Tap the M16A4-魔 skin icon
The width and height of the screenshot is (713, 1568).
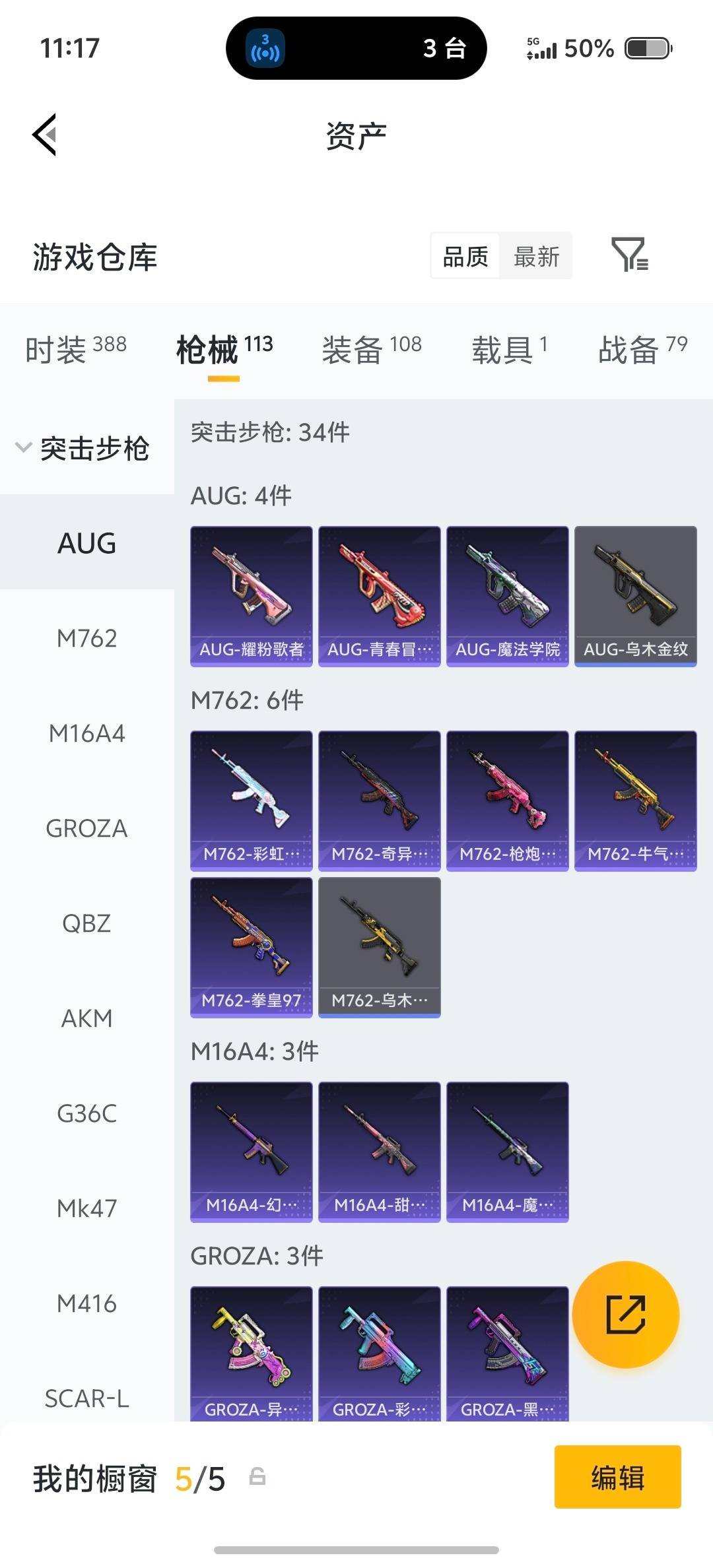click(507, 1150)
